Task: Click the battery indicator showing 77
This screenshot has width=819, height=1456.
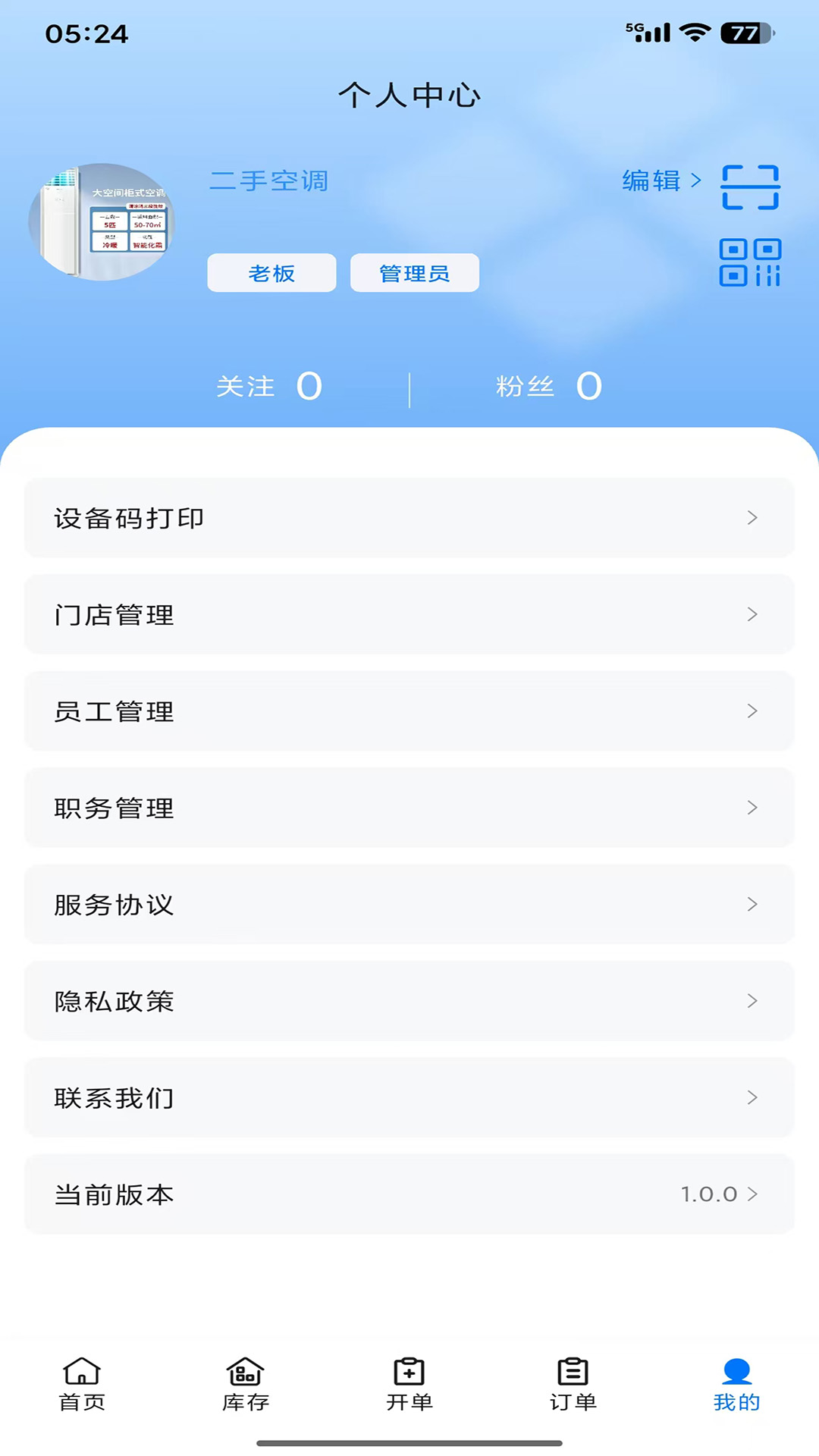Action: point(745,32)
